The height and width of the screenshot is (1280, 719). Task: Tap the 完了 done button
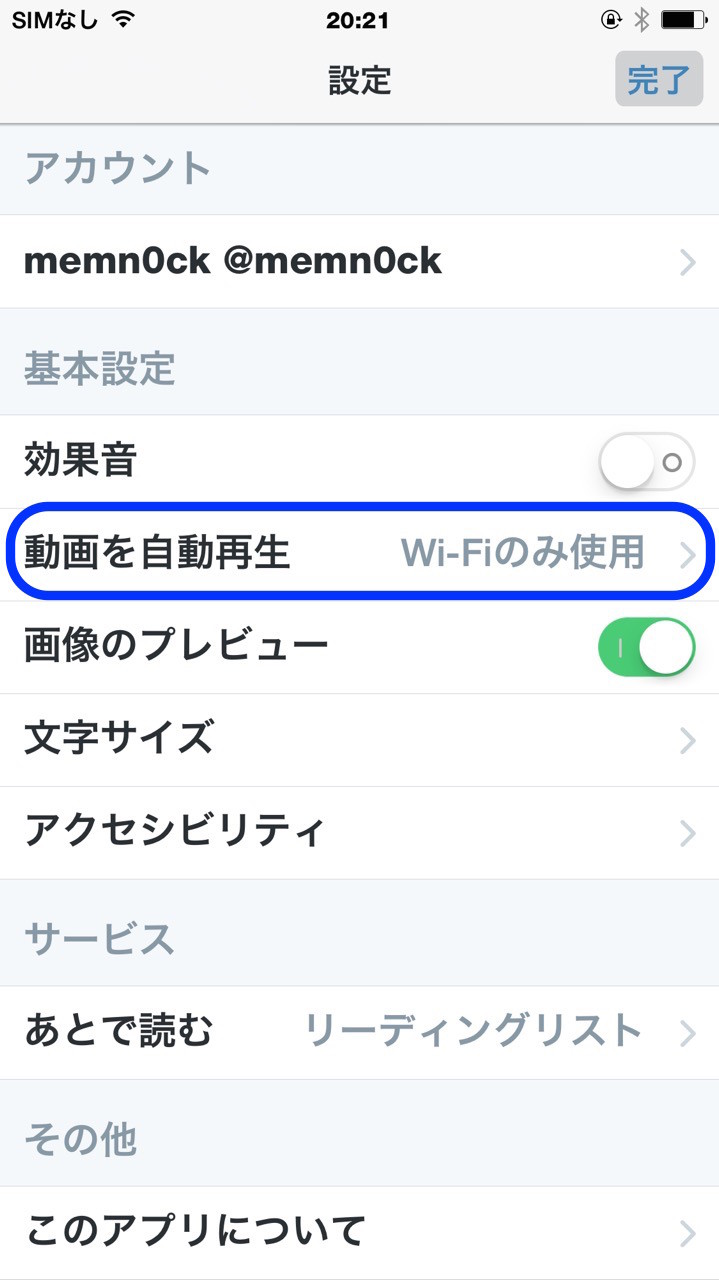click(x=659, y=79)
